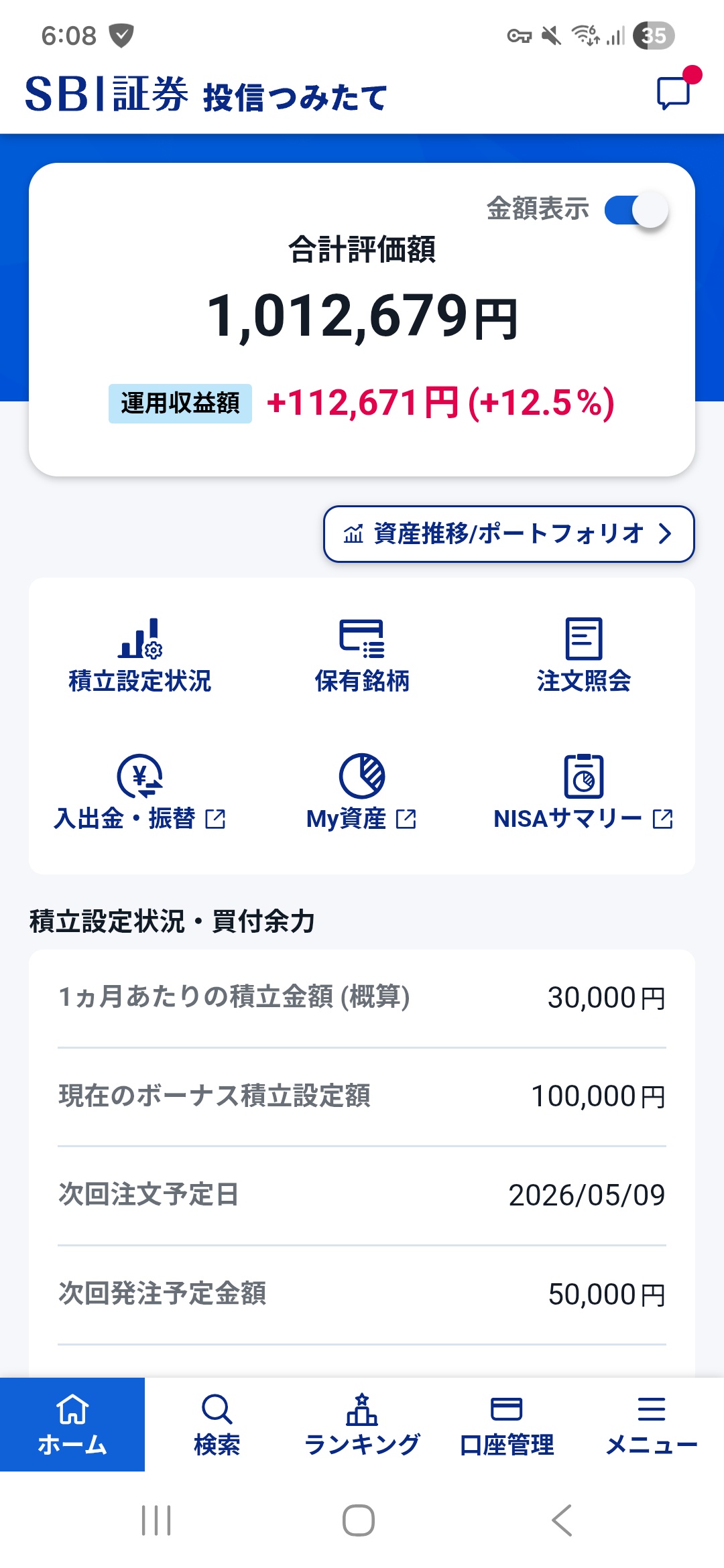Open the messages icon with red dot
The image size is (724, 1568).
click(x=674, y=92)
